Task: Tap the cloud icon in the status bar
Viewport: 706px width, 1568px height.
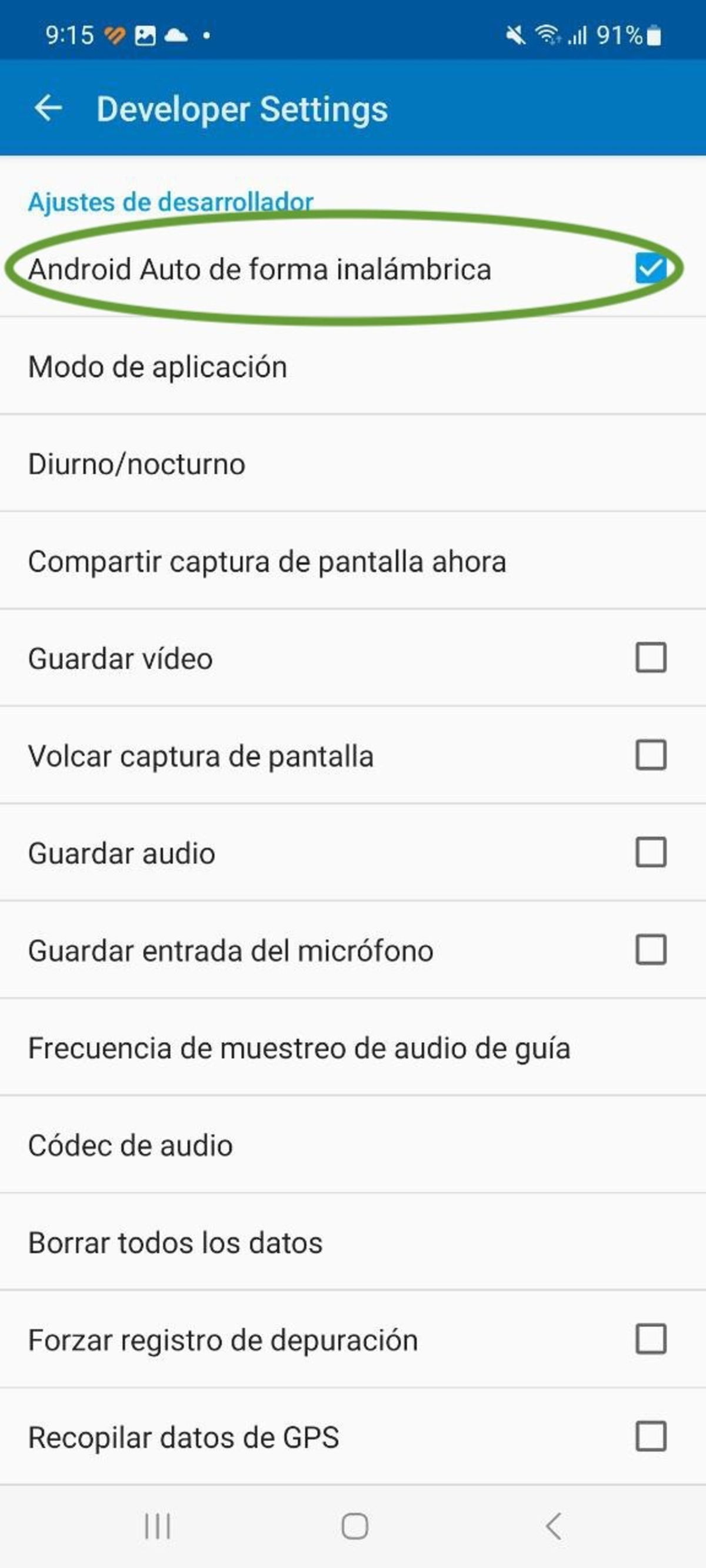Action: 176,35
